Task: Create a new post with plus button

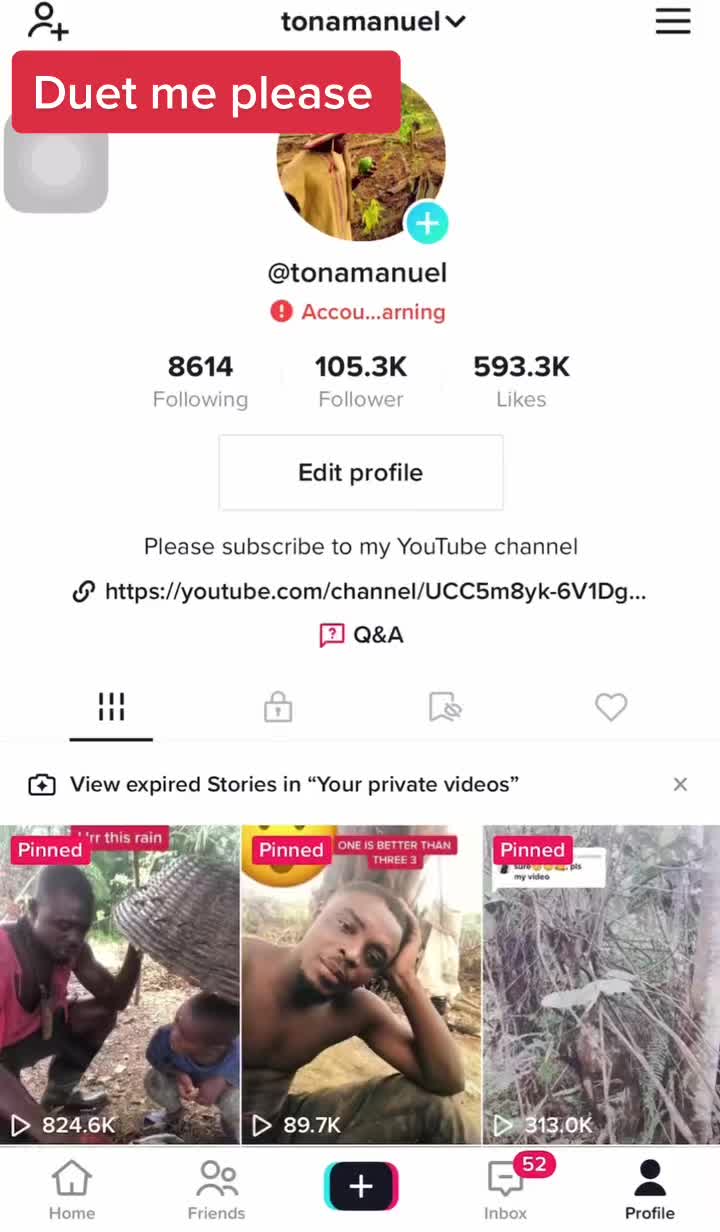Action: (361, 1187)
